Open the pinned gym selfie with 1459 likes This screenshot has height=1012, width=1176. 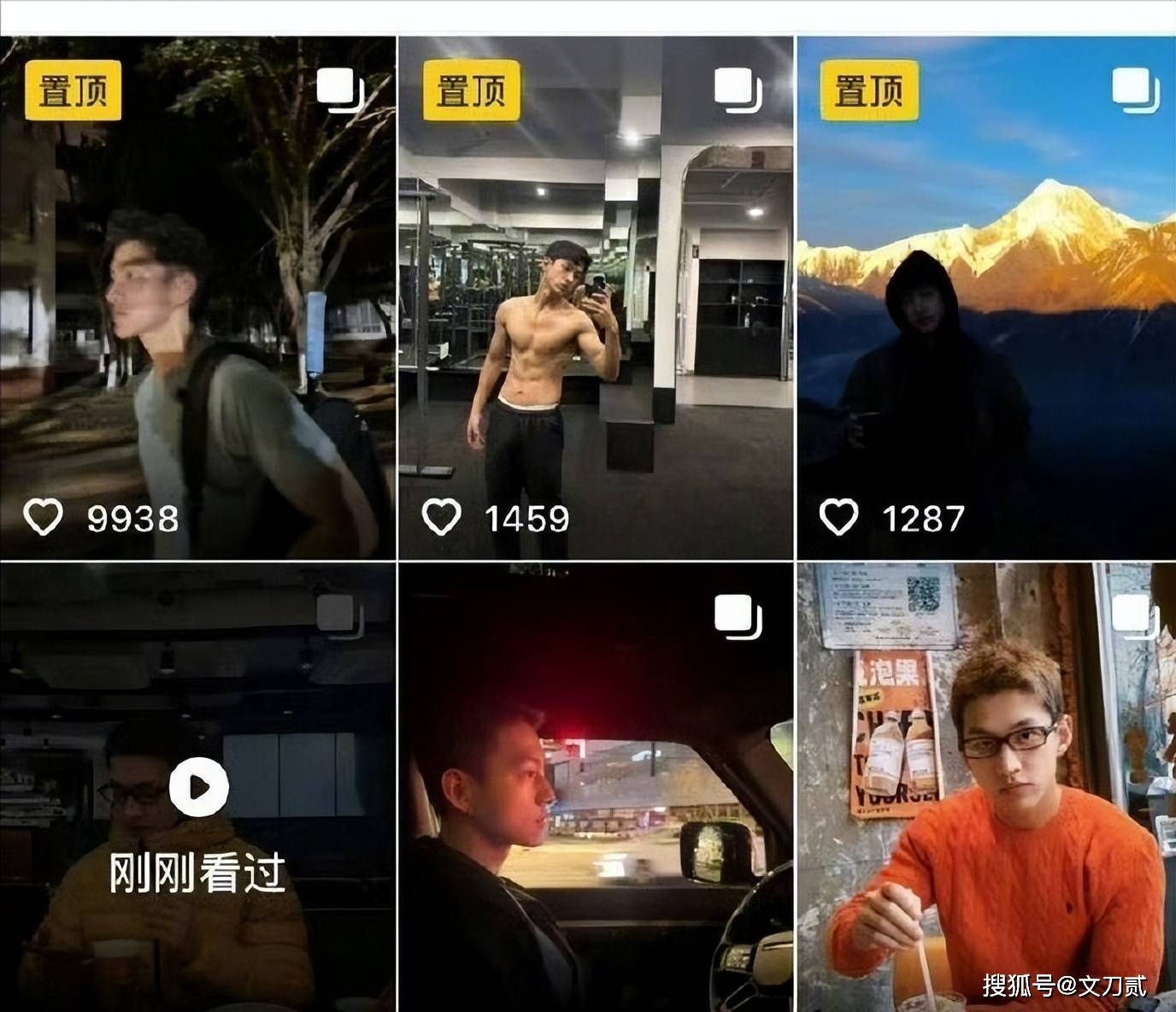596,299
